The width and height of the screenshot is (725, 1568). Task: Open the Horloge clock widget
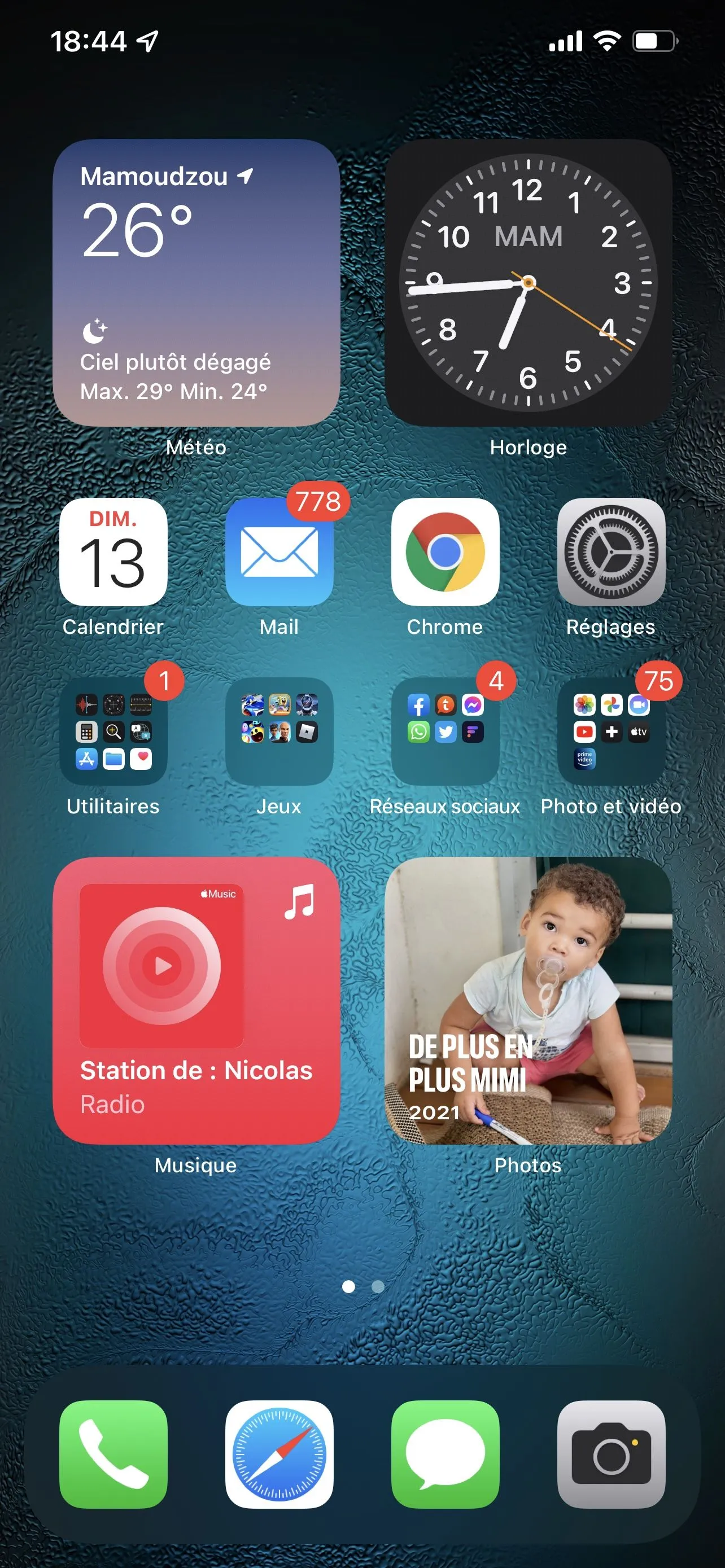click(x=528, y=282)
